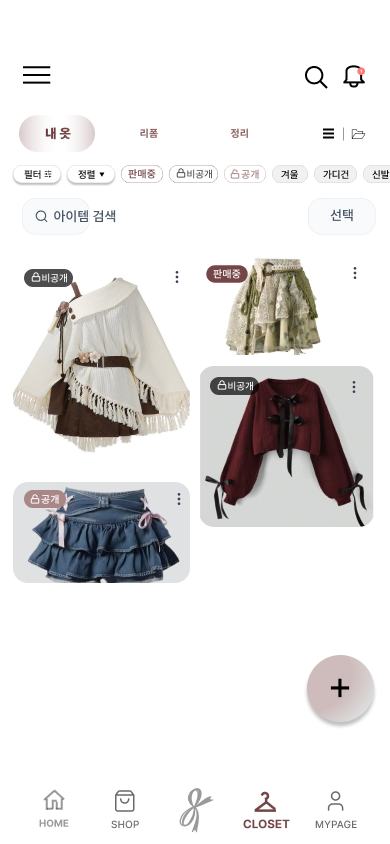390x844 pixels.
Task: Switch to the 정리 tab
Action: 239,133
